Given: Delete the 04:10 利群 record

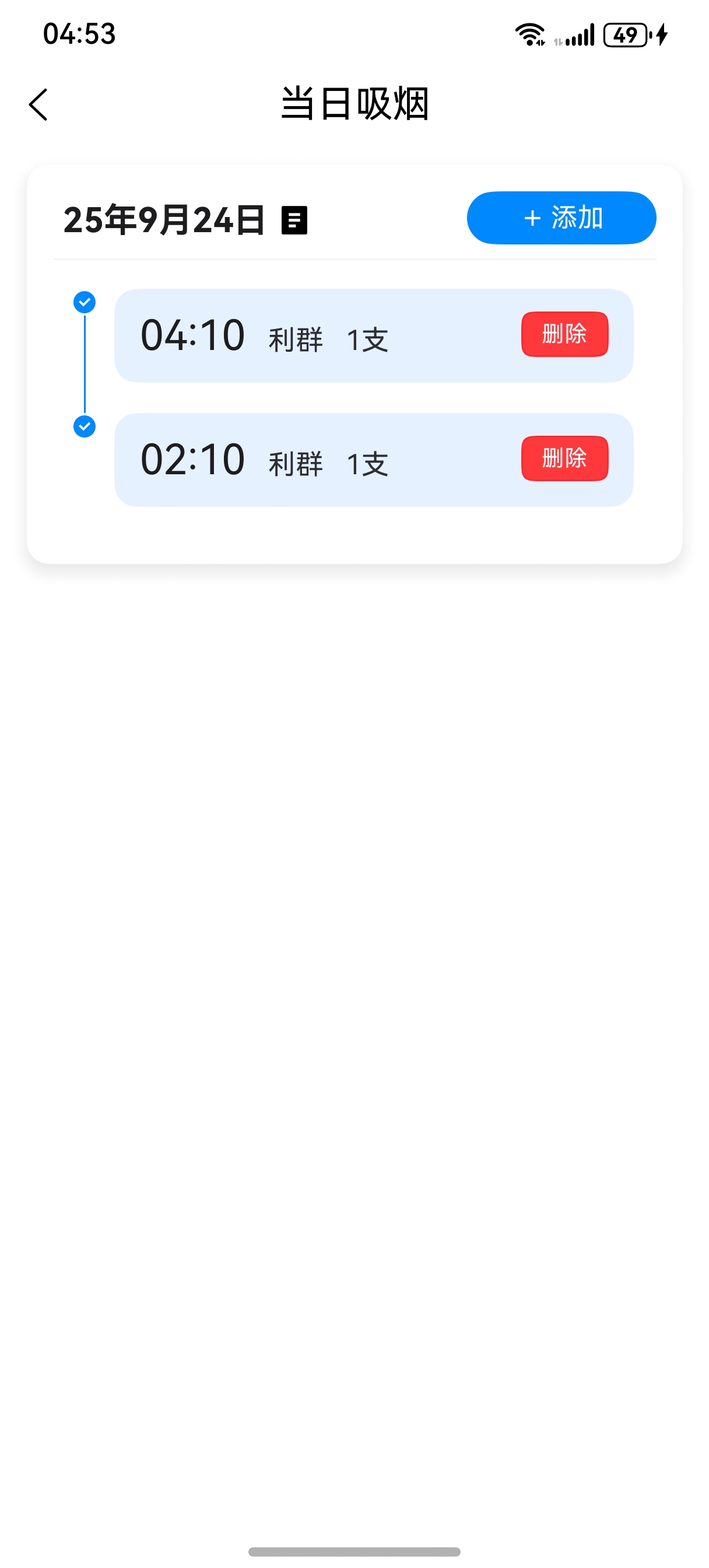Looking at the screenshot, I should point(564,334).
